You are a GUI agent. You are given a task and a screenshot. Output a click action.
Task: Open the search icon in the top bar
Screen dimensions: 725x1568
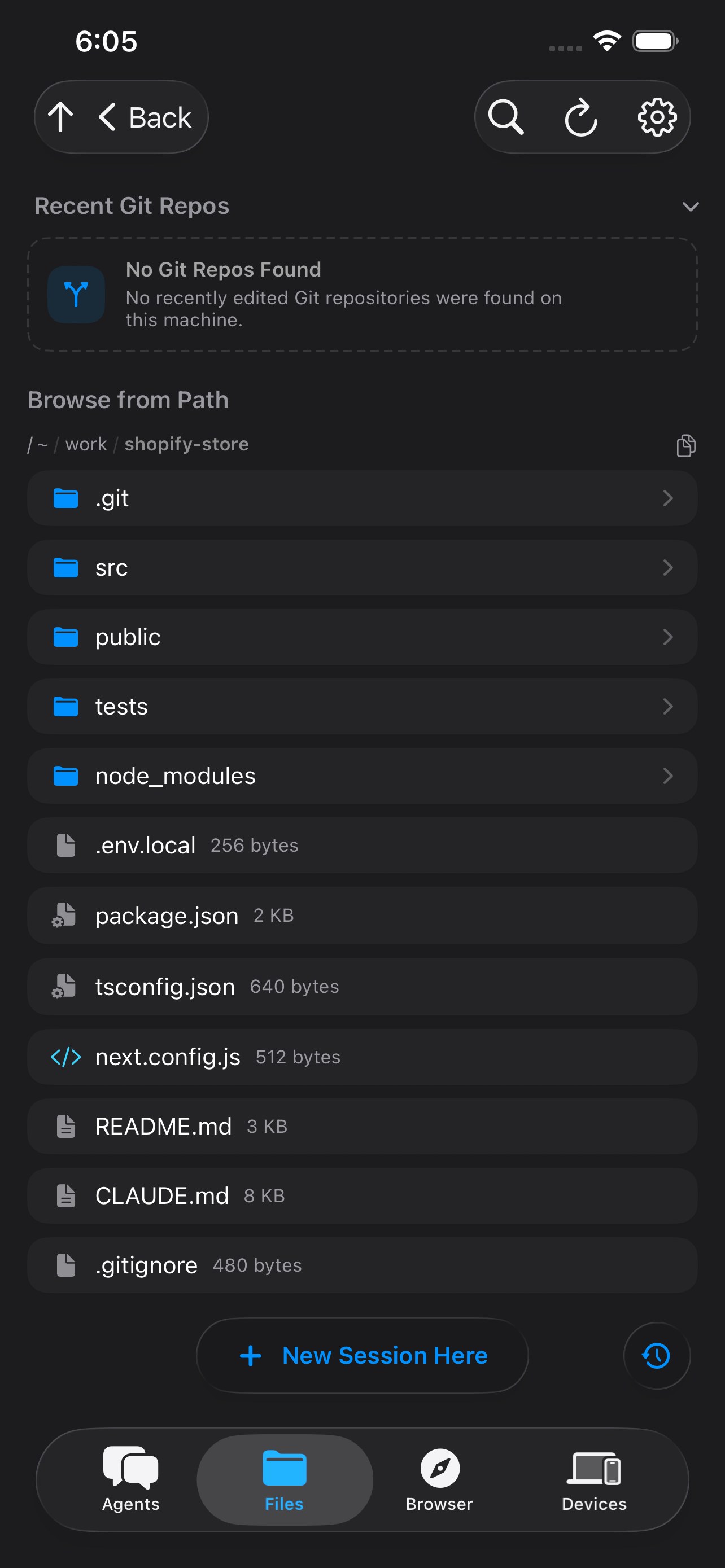pos(508,117)
